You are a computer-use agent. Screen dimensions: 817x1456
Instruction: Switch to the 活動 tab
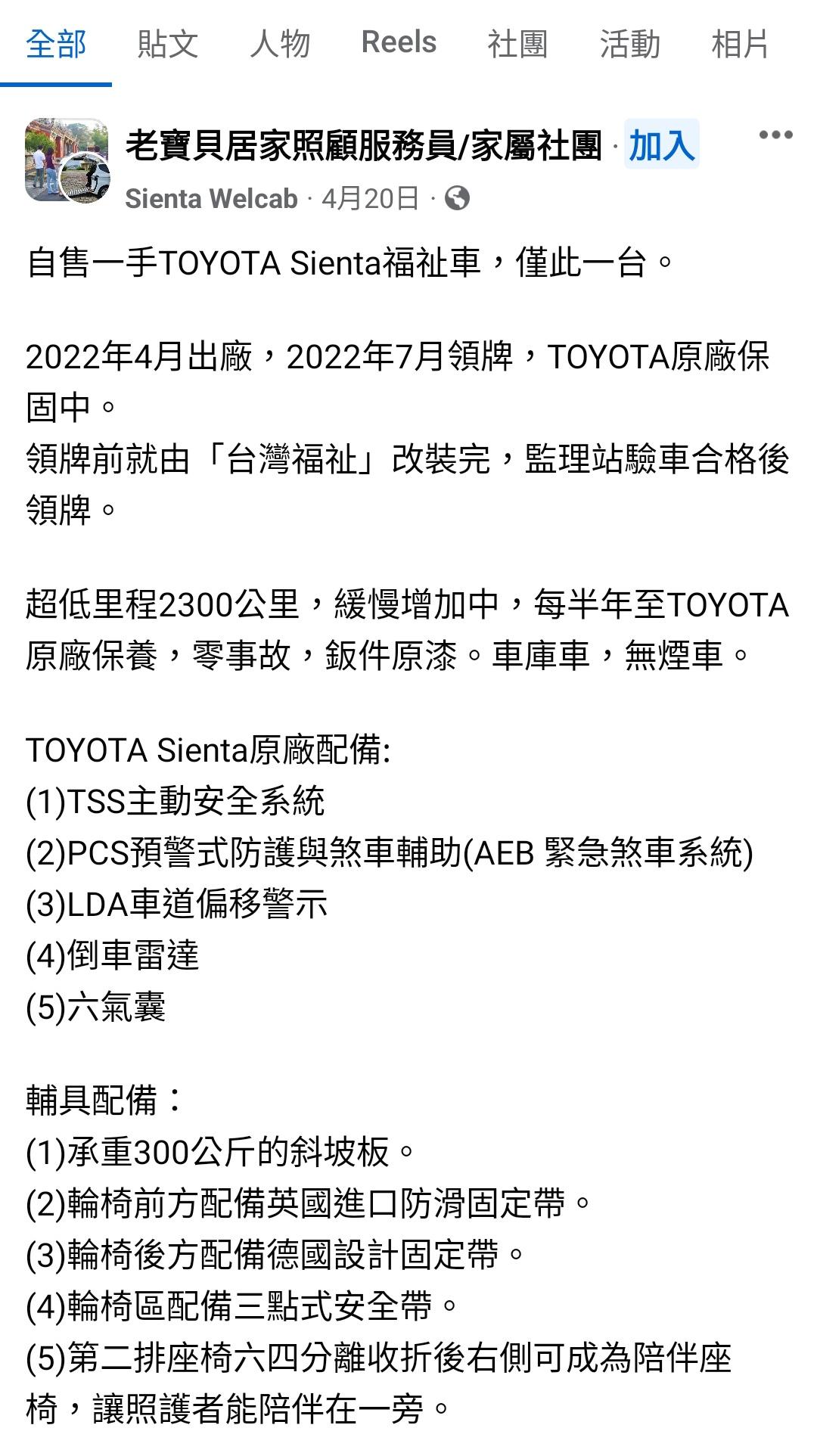click(629, 43)
